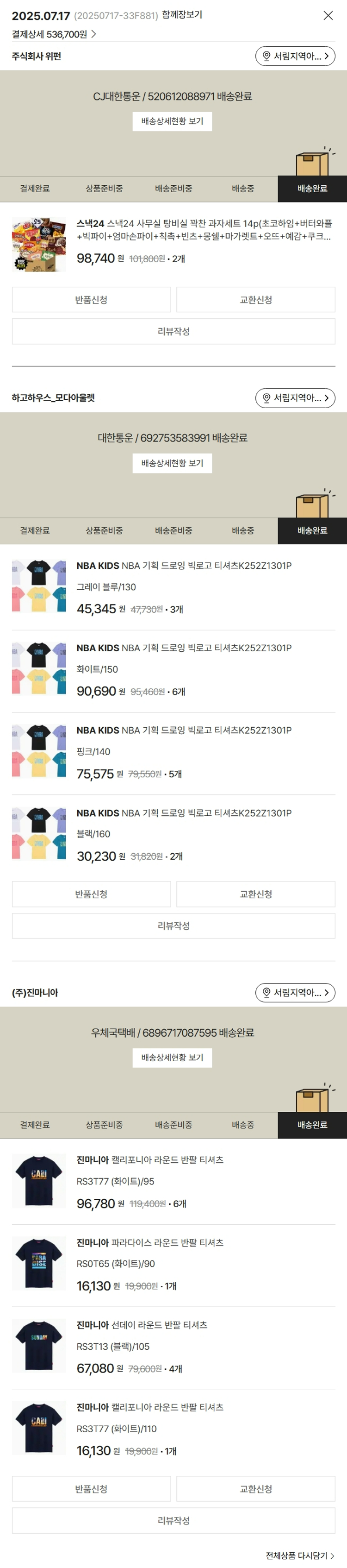Image resolution: width=347 pixels, height=1568 pixels.
Task: Write a review for NBA KIDS items
Action: click(x=173, y=925)
